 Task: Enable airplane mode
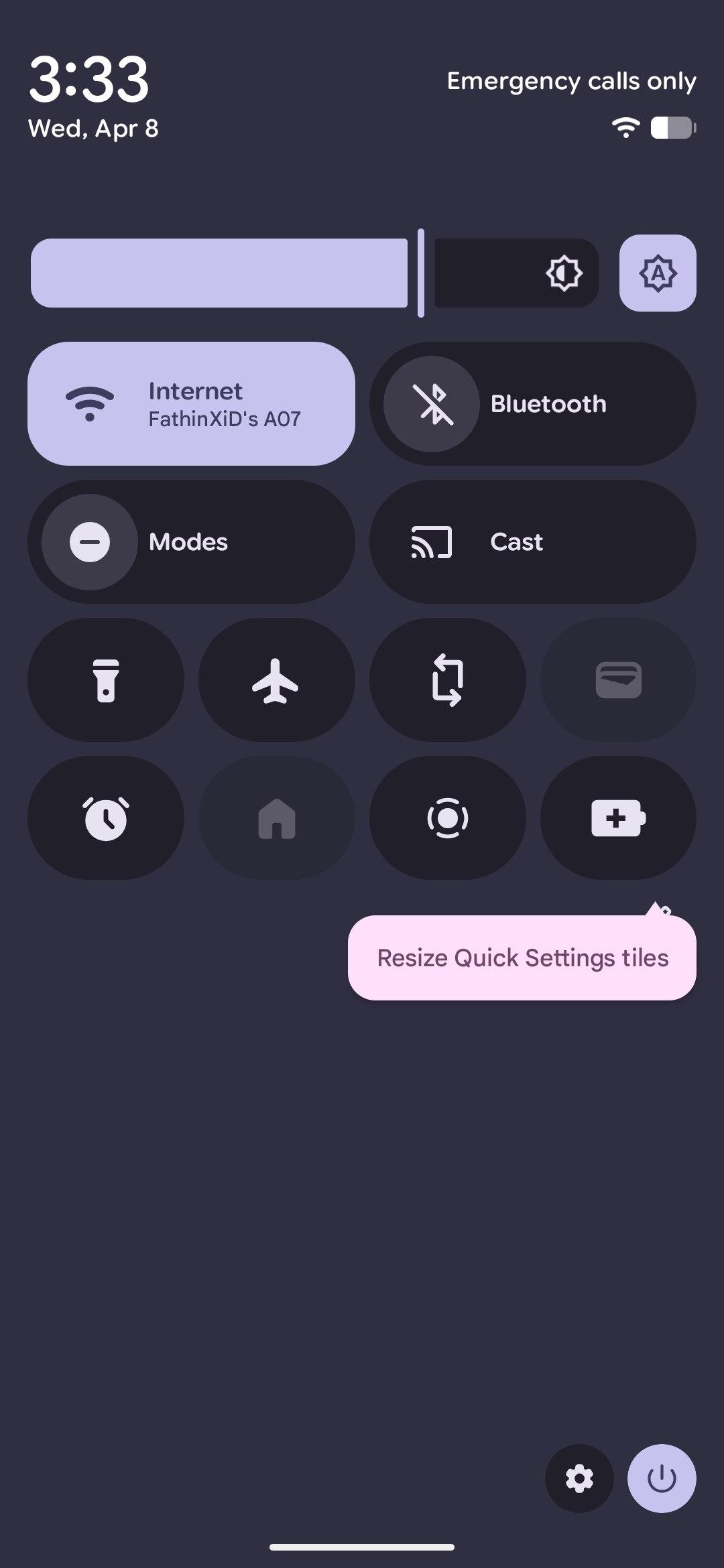pyautogui.click(x=276, y=680)
